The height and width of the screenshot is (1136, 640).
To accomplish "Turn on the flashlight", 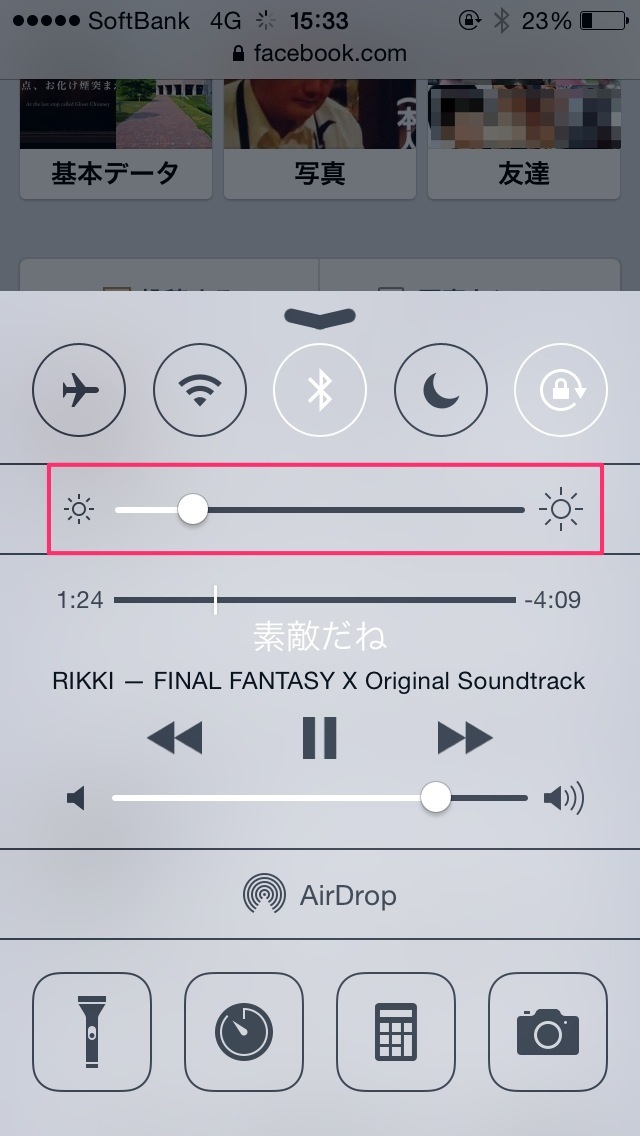I will pyautogui.click(x=92, y=1032).
